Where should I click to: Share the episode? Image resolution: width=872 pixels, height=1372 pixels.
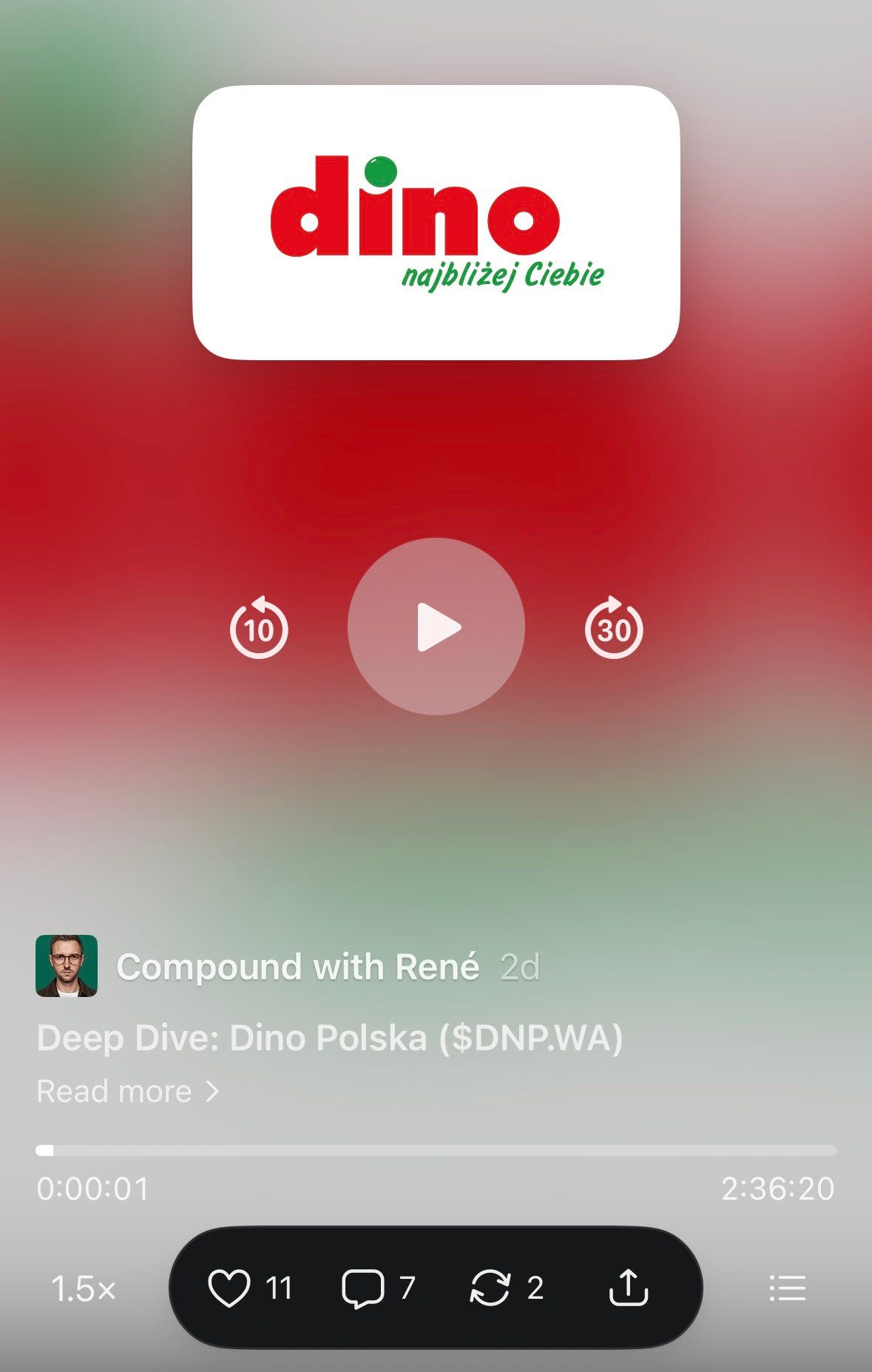(x=628, y=1287)
